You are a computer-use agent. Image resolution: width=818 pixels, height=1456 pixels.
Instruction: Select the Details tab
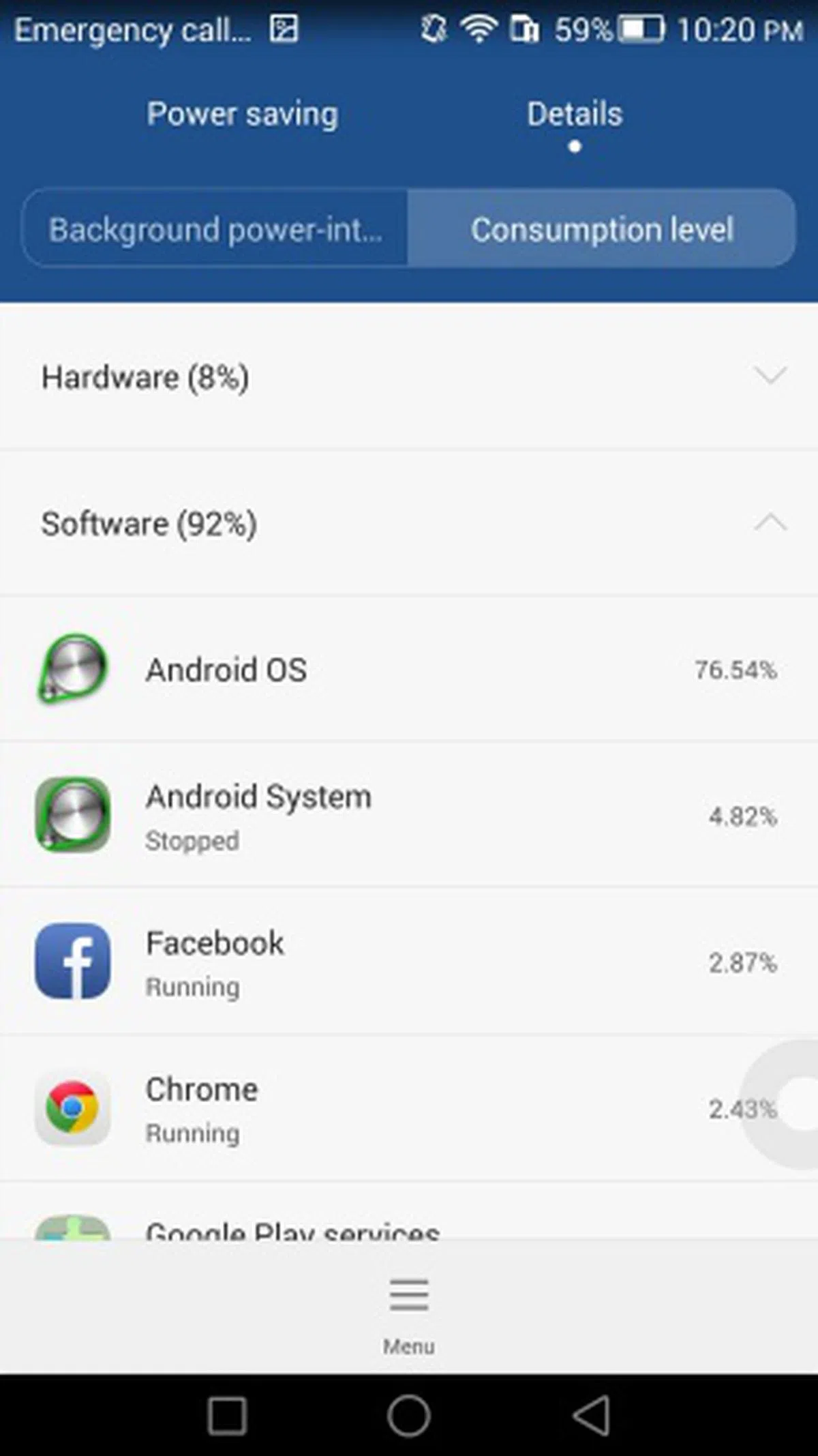pos(574,114)
